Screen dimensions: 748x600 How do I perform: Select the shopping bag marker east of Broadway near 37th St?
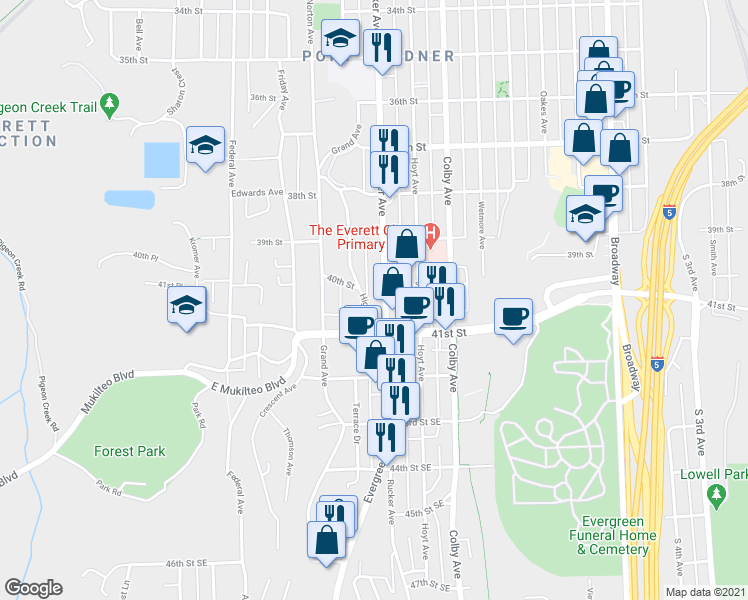[x=619, y=152]
